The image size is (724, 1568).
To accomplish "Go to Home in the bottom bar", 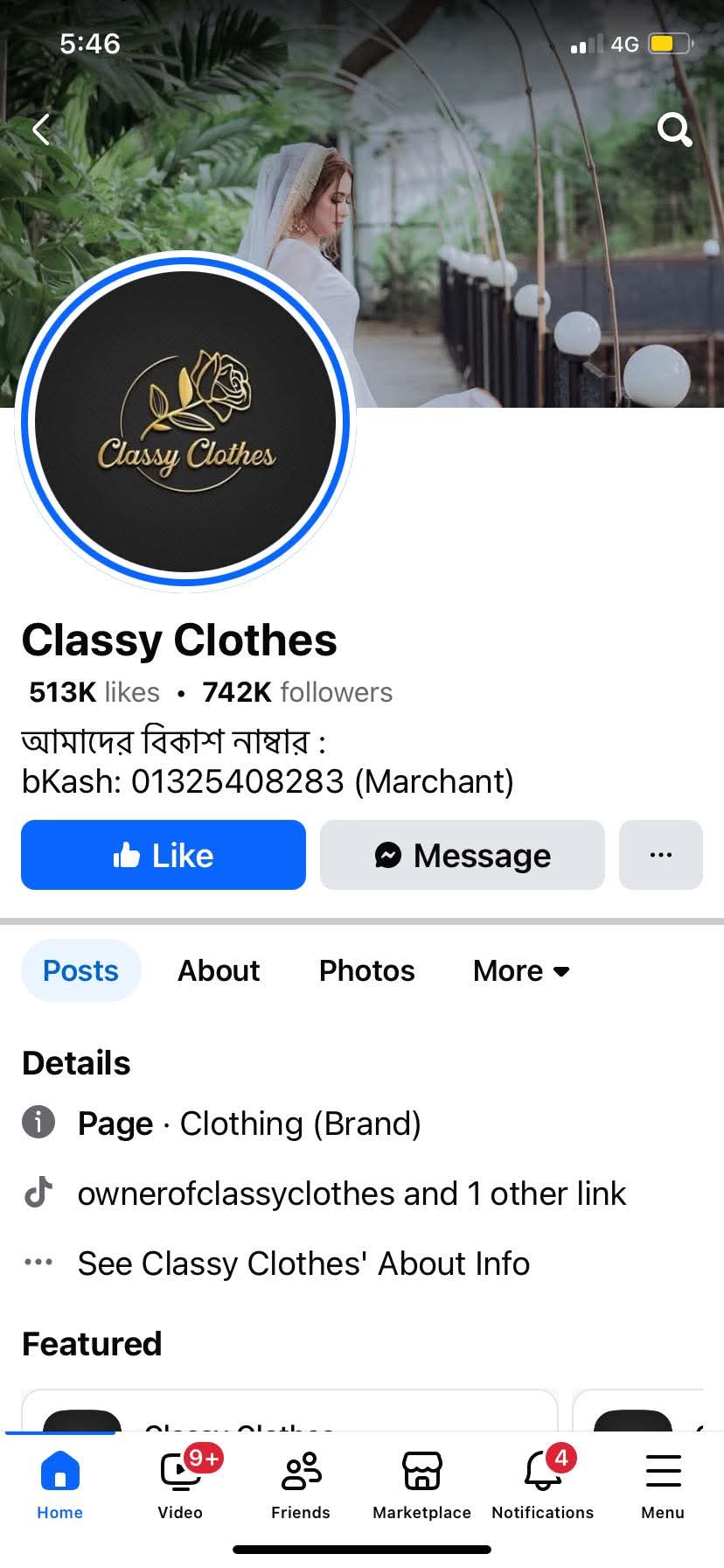I will pyautogui.click(x=60, y=1485).
